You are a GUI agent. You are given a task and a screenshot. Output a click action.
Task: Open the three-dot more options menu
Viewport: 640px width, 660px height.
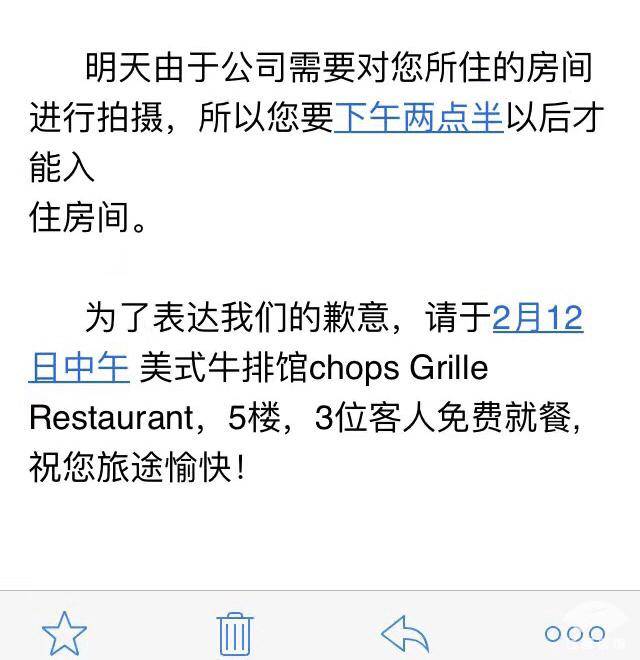click(574, 633)
